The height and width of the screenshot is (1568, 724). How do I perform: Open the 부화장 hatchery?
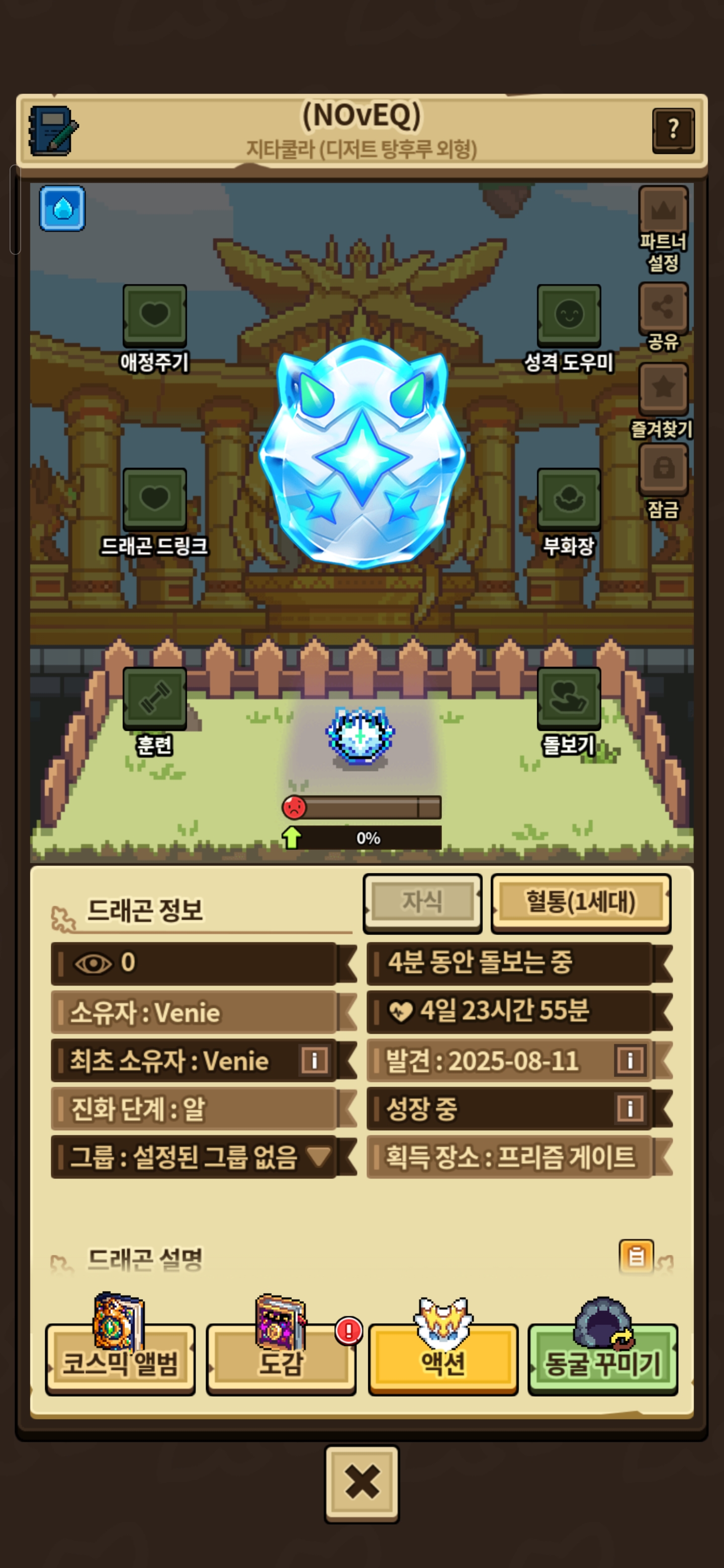click(x=569, y=499)
